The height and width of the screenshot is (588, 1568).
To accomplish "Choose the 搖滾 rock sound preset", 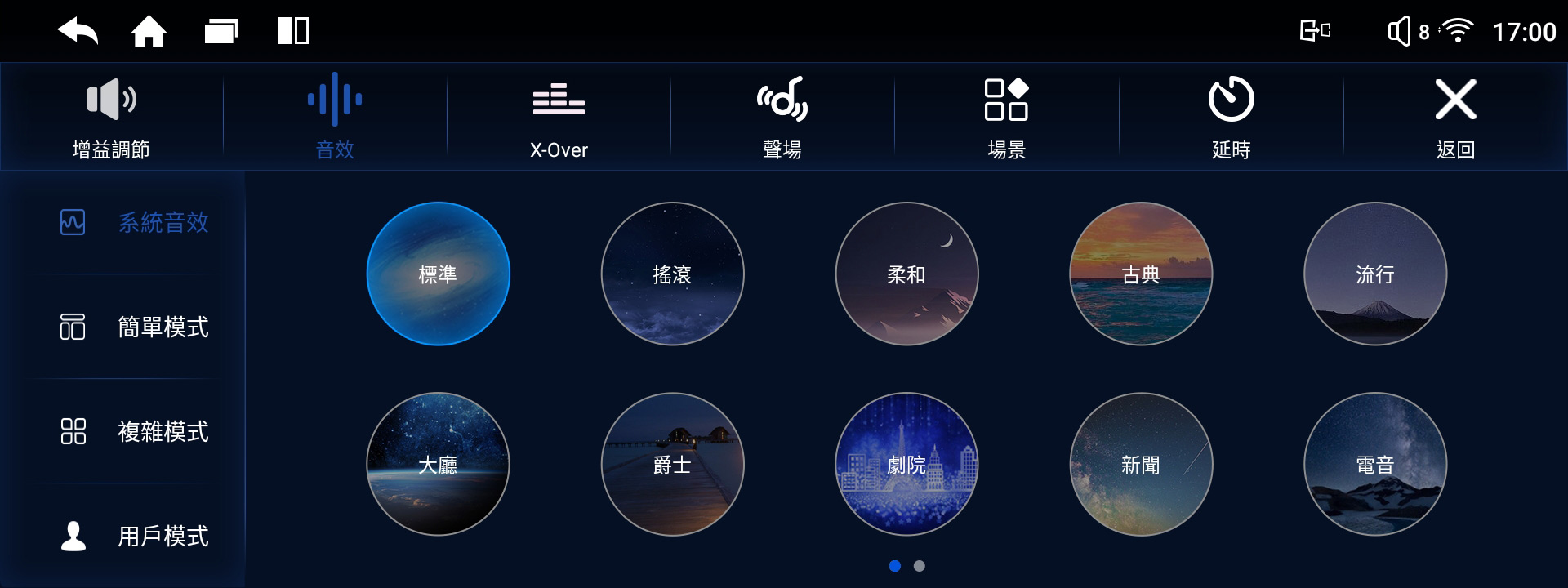I will (x=672, y=274).
